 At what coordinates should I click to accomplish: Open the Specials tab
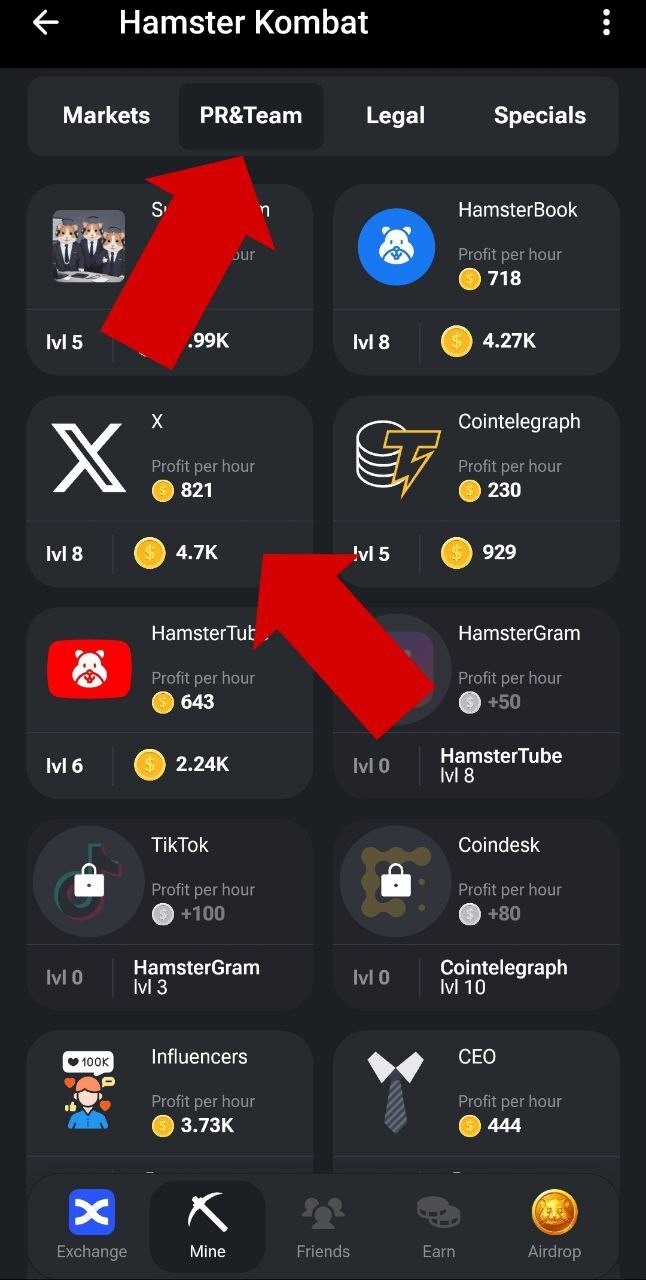(x=539, y=116)
